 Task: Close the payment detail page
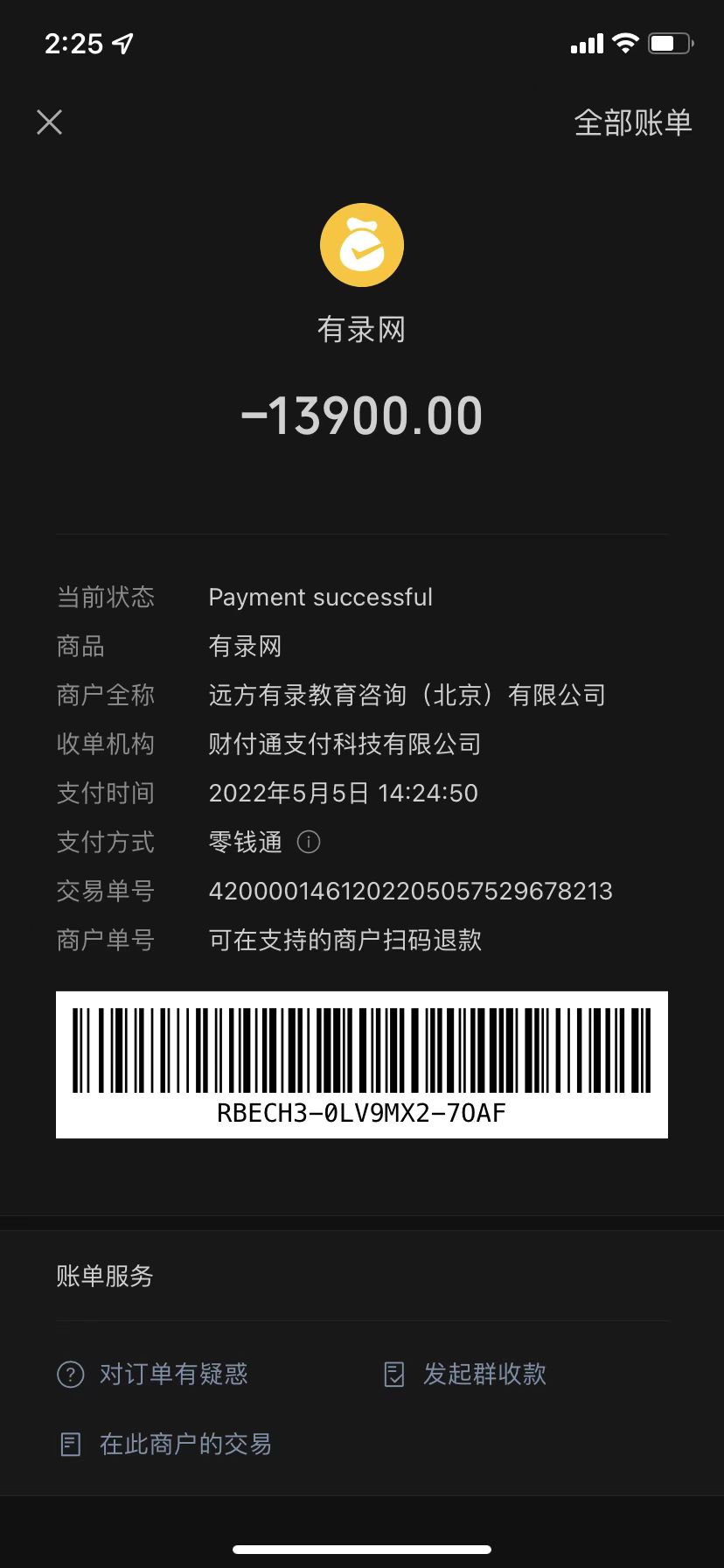50,122
